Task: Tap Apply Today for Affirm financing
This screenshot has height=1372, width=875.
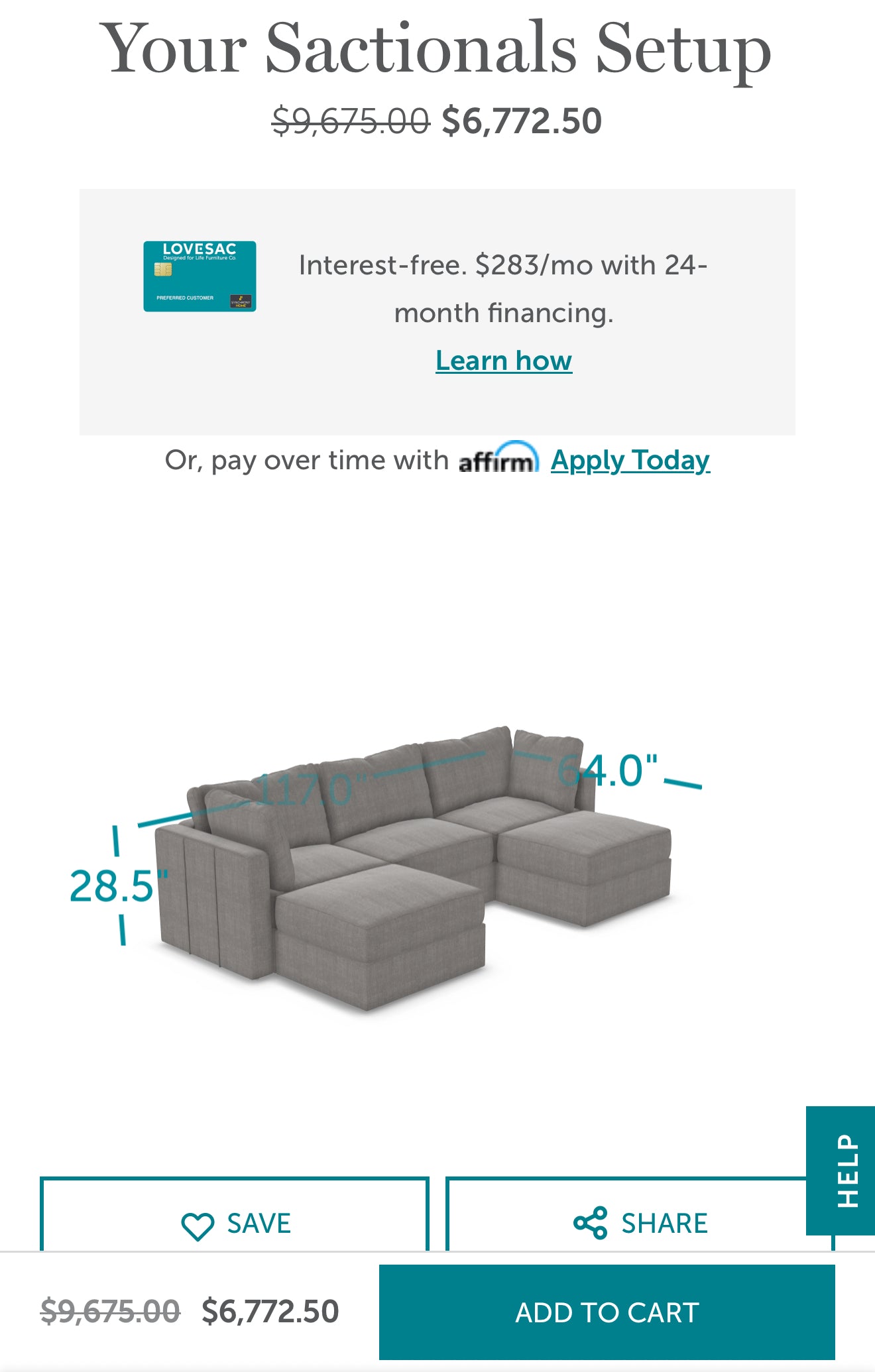Action: (x=630, y=460)
